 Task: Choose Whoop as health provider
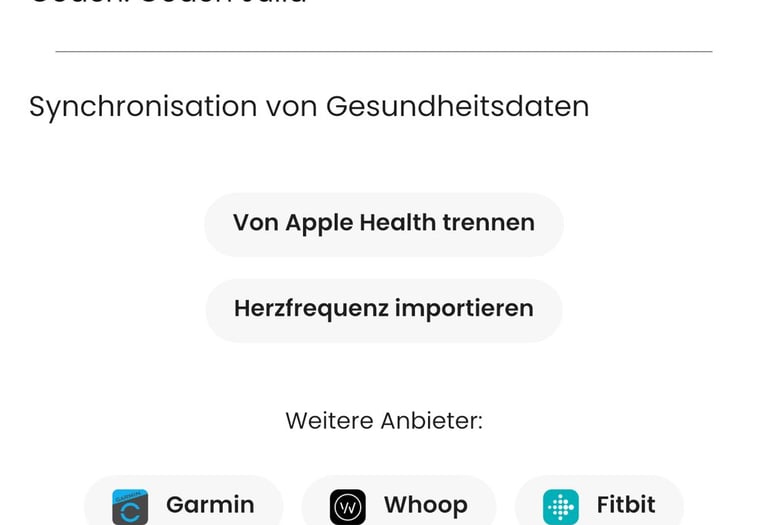399,504
